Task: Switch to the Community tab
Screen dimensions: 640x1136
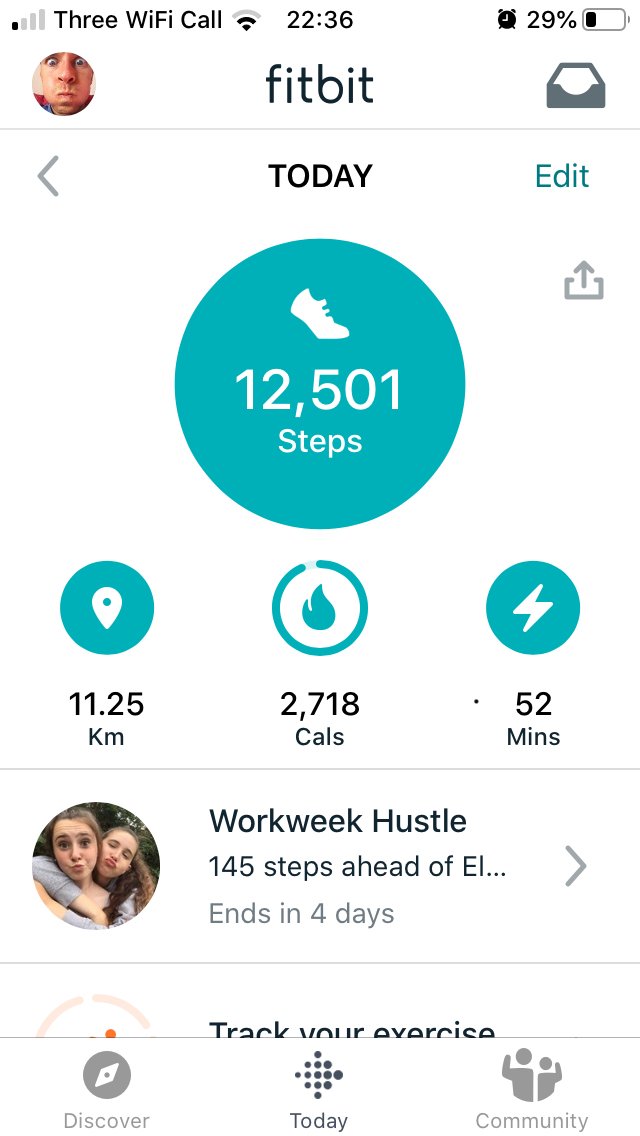Action: pos(531,1089)
